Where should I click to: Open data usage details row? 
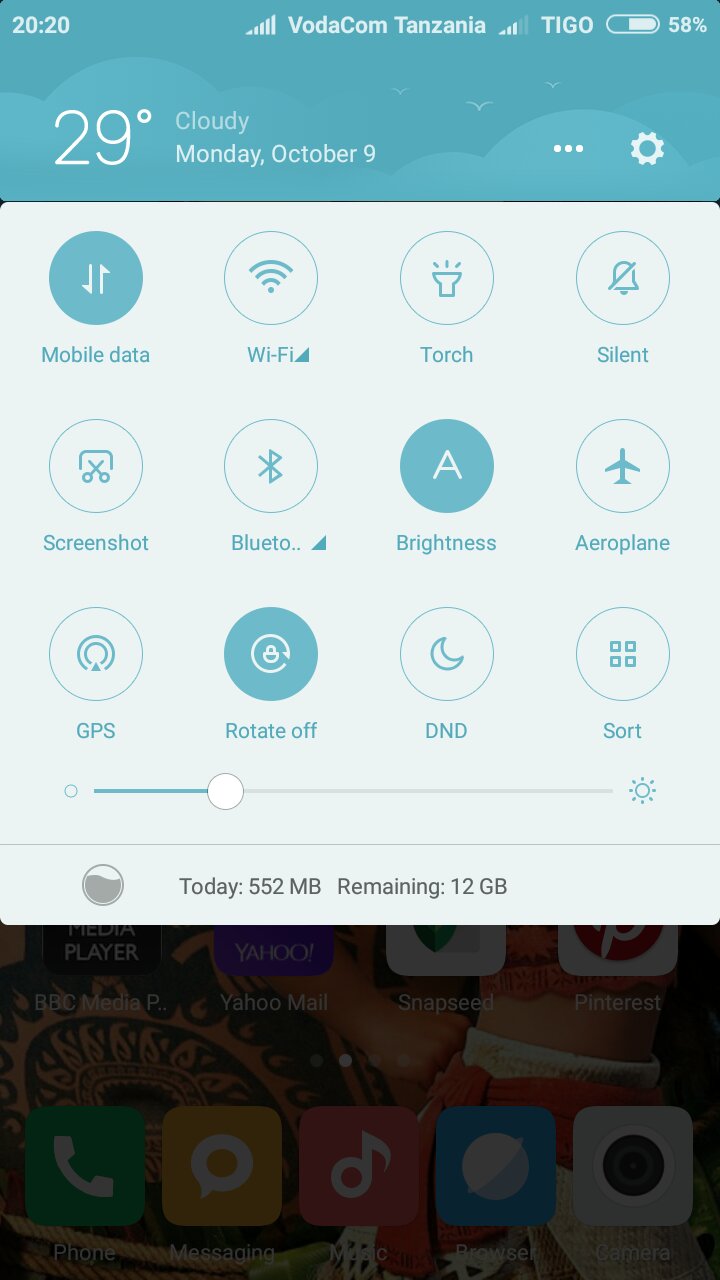pyautogui.click(x=342, y=886)
